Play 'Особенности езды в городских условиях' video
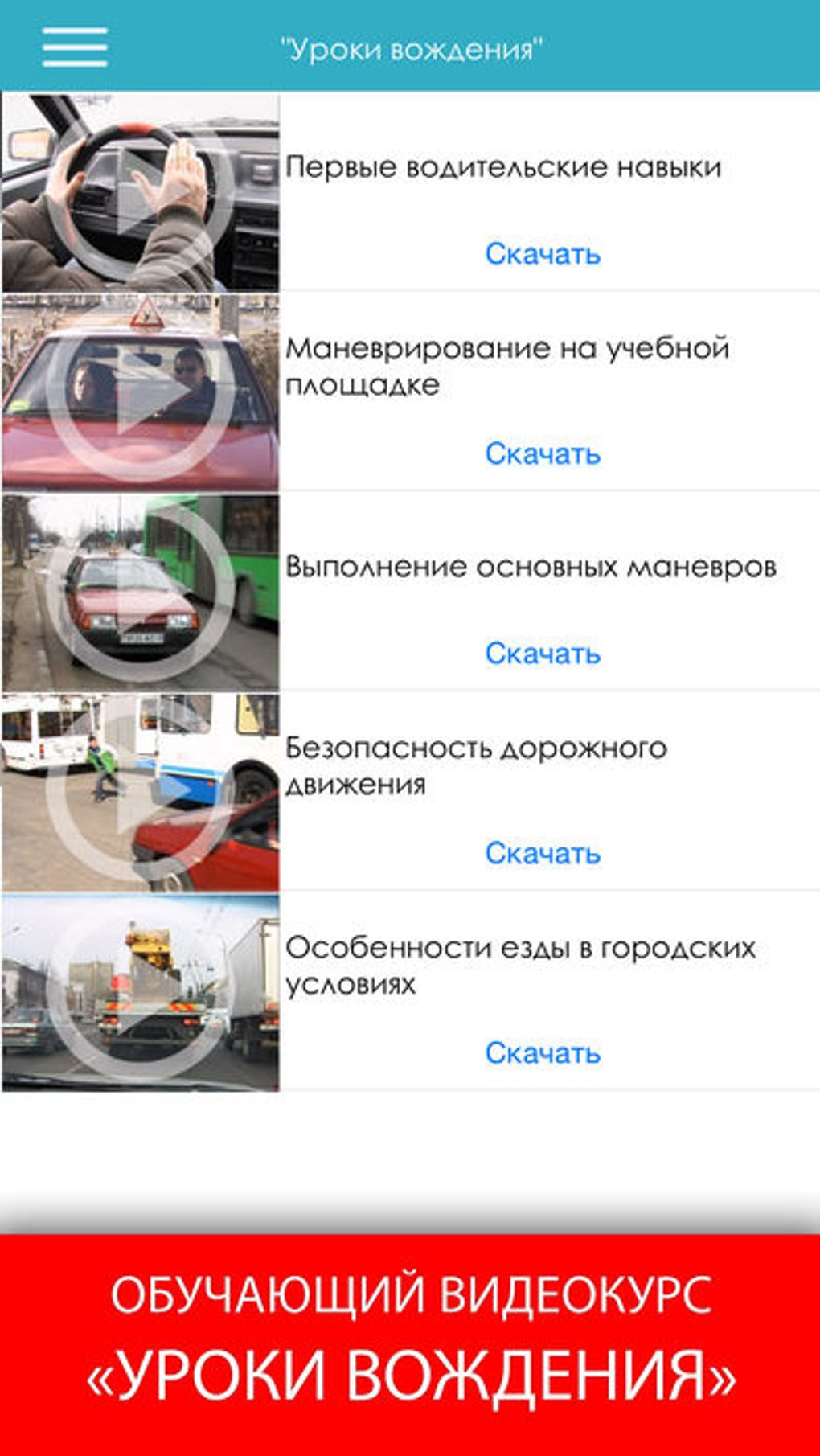Image resolution: width=820 pixels, height=1456 pixels. [141, 992]
